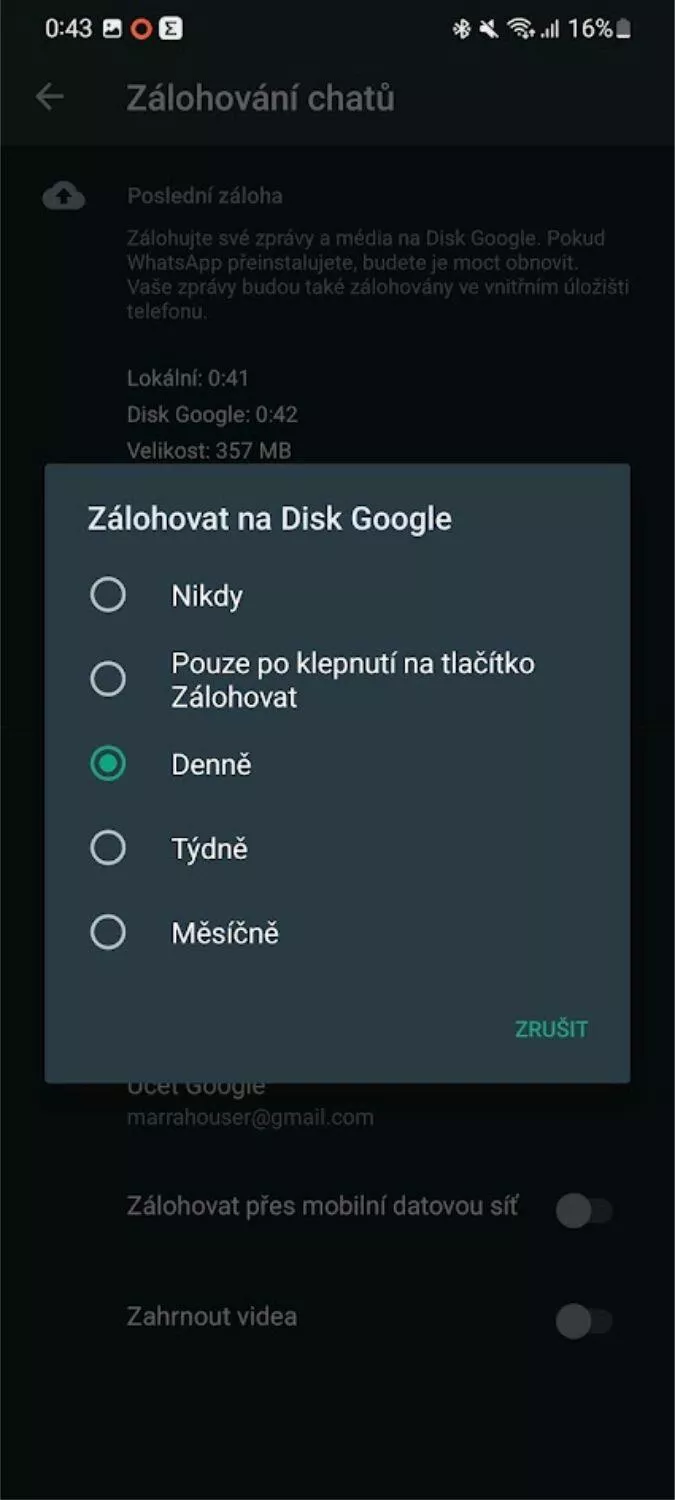Screen dimensions: 675x1500
Task: Pick the Týdně backup frequency
Action: (x=337, y=849)
